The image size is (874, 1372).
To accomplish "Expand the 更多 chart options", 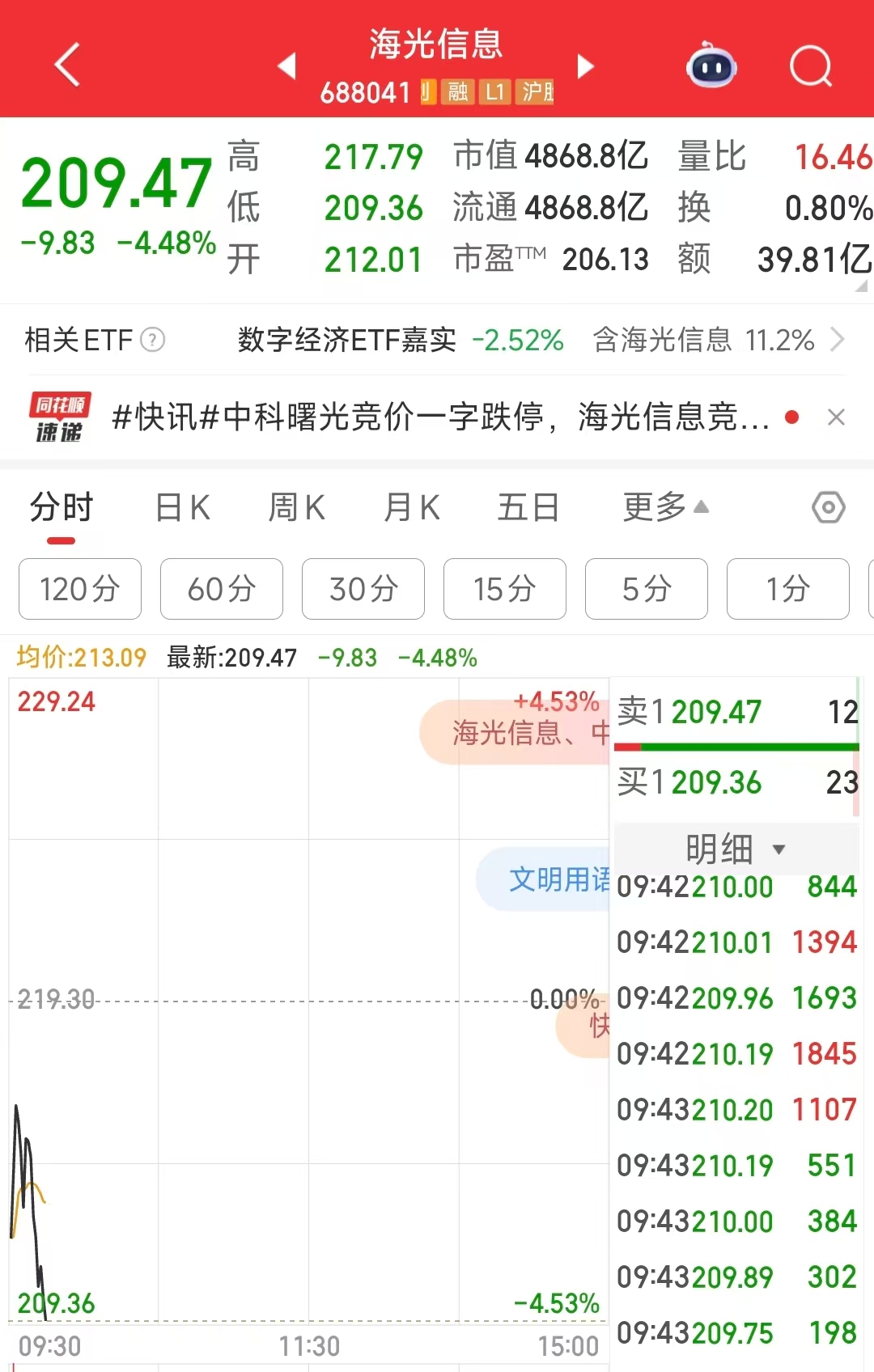I will [x=665, y=508].
